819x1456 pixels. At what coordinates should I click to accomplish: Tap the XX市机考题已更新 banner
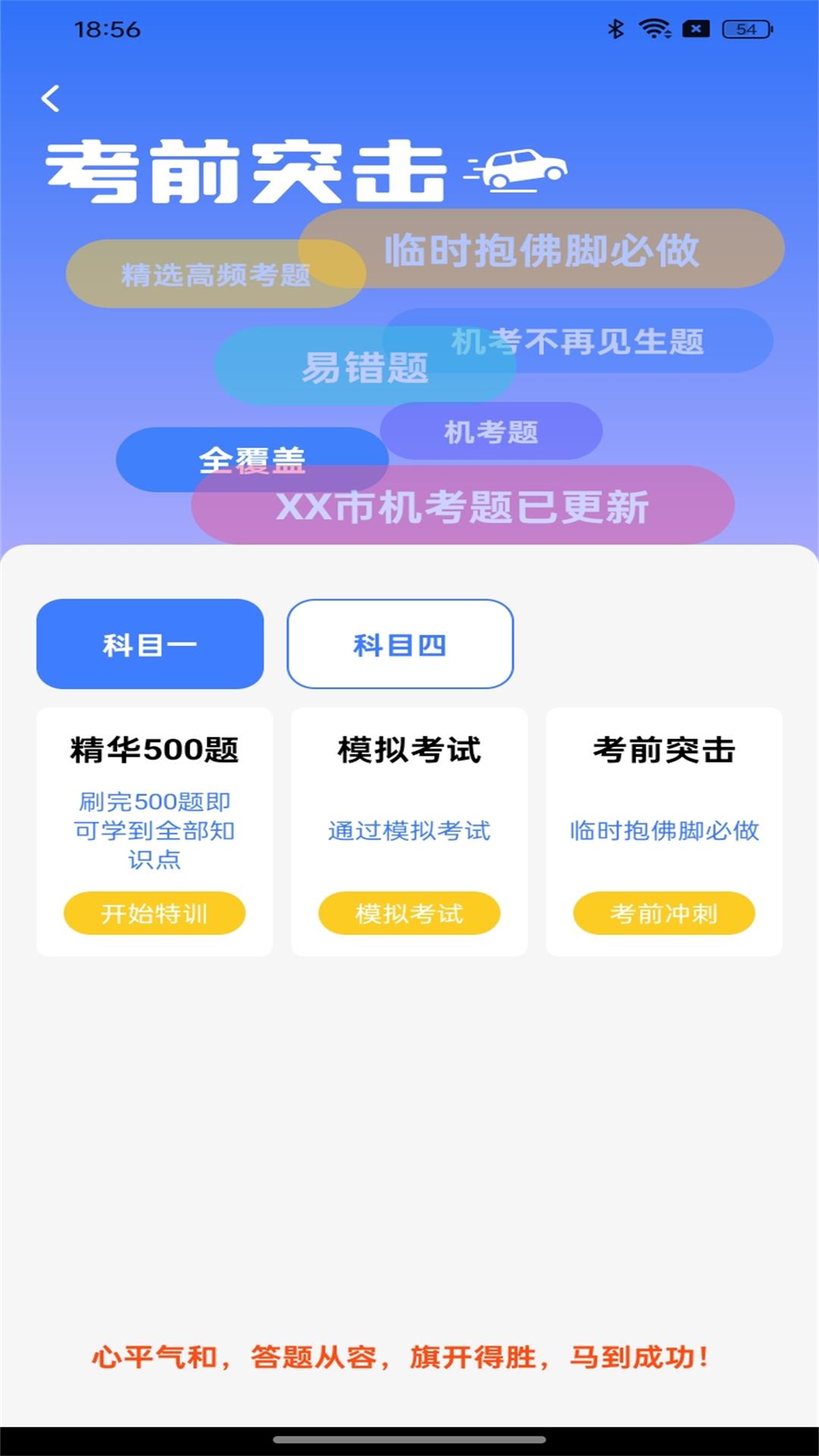[464, 509]
